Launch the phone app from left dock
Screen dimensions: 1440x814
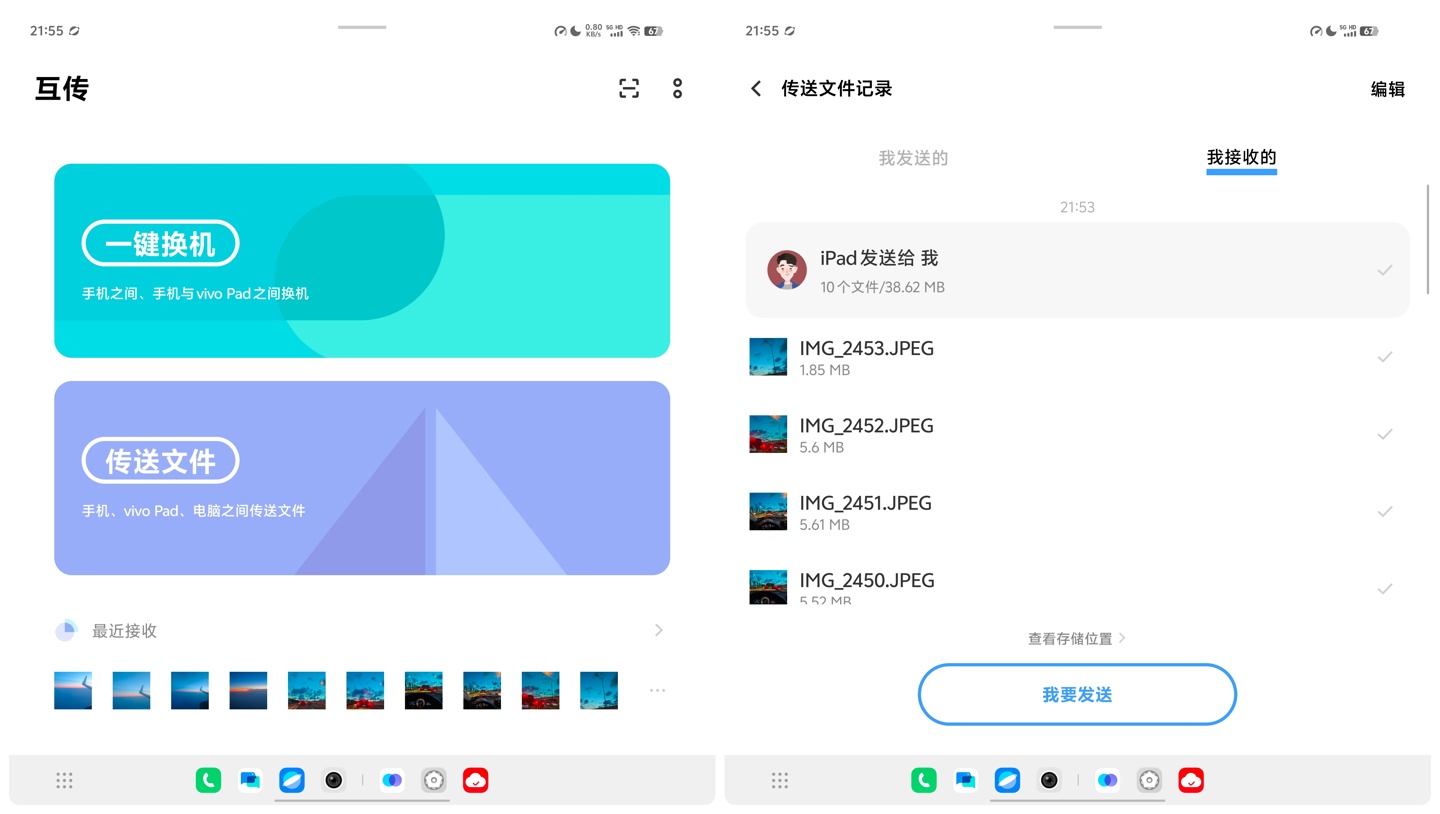[208, 780]
